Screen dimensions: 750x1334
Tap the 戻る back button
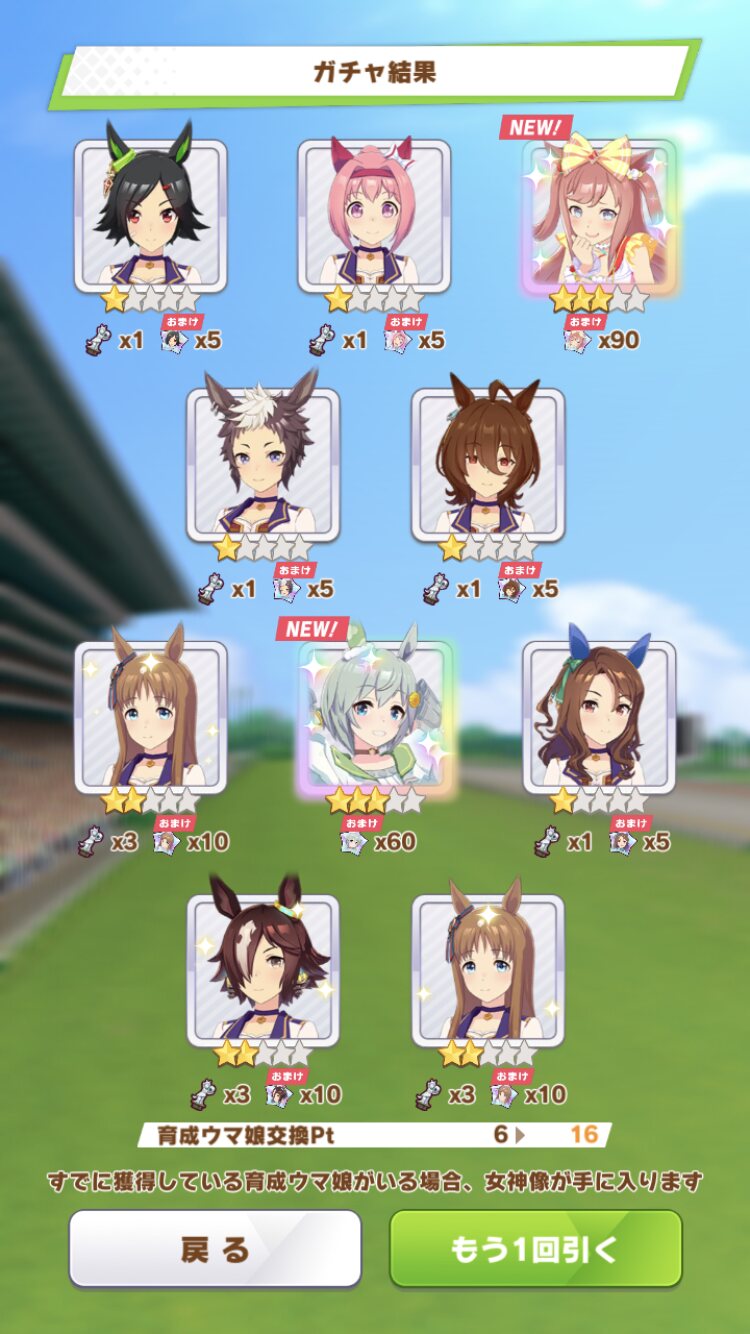(x=214, y=1249)
